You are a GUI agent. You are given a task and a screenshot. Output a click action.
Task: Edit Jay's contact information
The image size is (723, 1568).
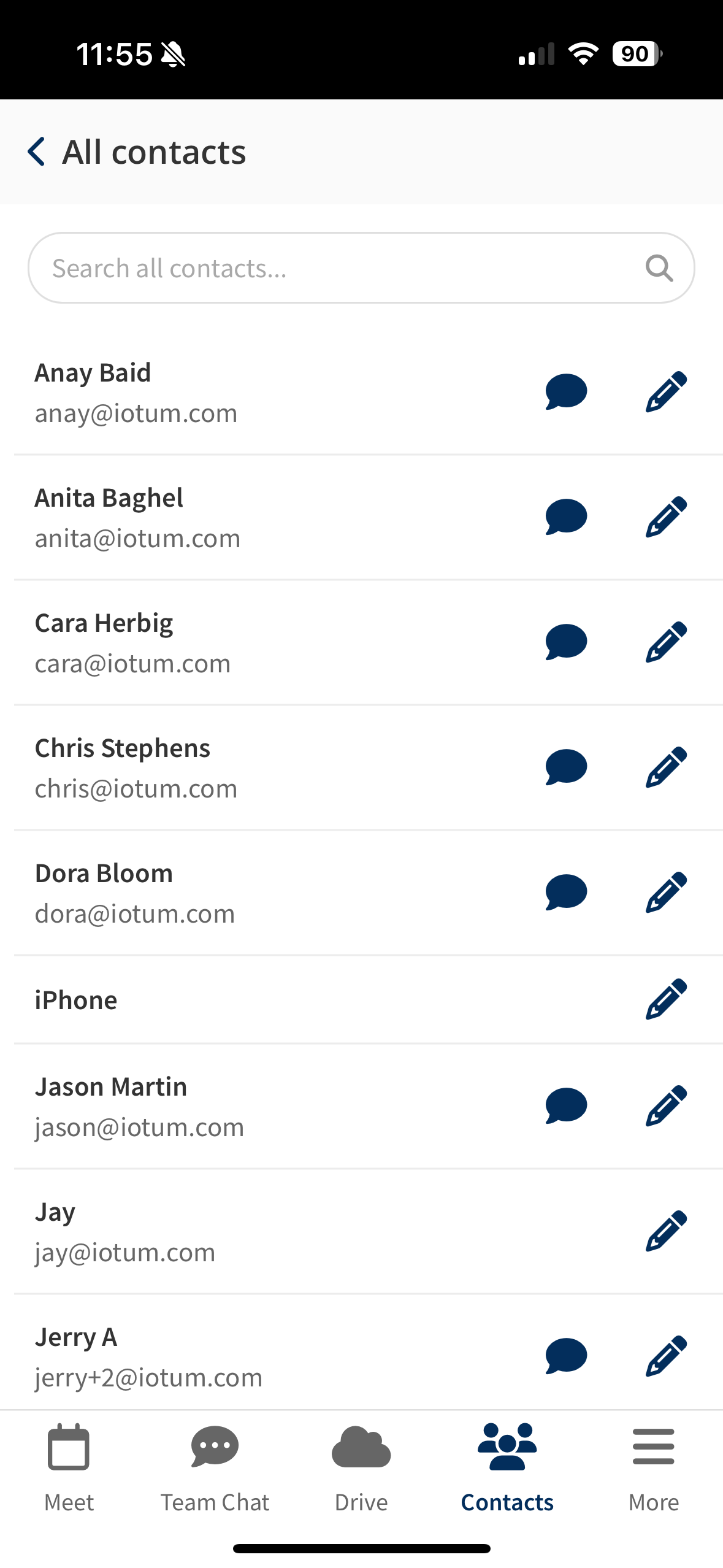[666, 1231]
